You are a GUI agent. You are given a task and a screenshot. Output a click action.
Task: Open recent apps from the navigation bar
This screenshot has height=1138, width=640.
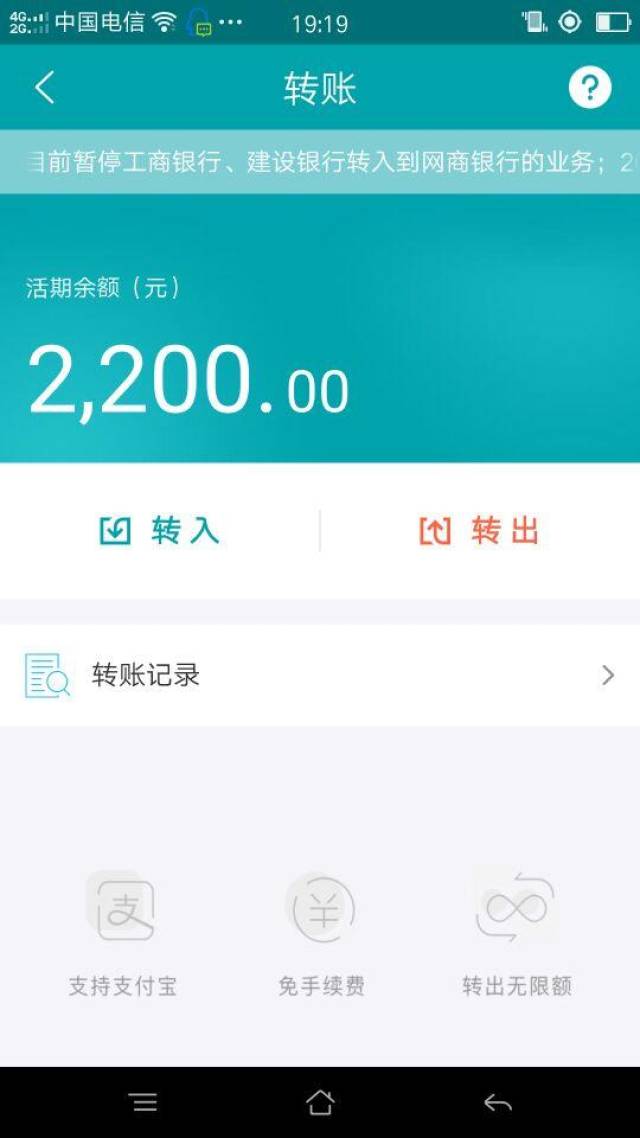pos(144,1102)
